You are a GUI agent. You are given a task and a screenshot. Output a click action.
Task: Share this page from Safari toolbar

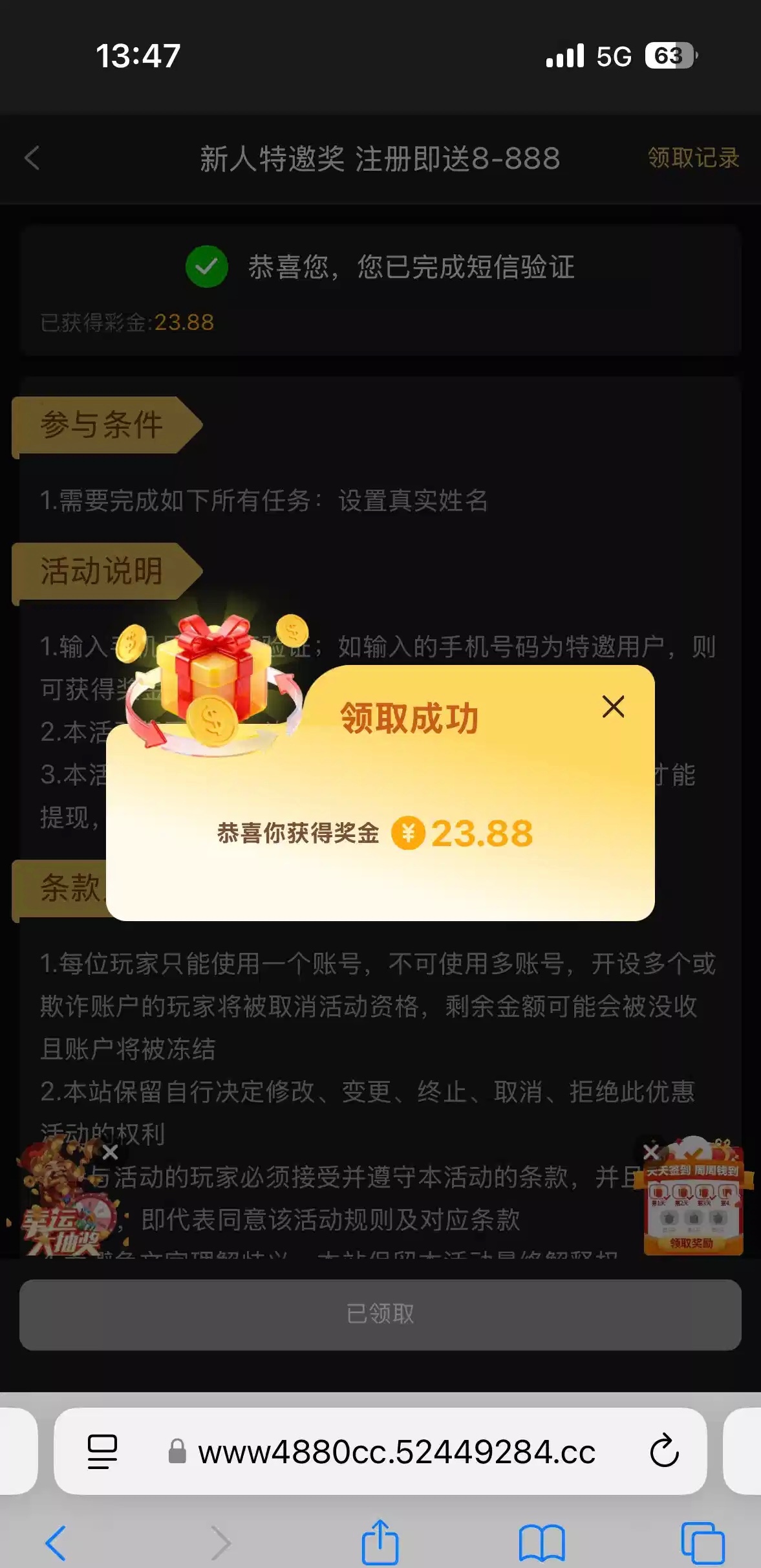pyautogui.click(x=380, y=1543)
